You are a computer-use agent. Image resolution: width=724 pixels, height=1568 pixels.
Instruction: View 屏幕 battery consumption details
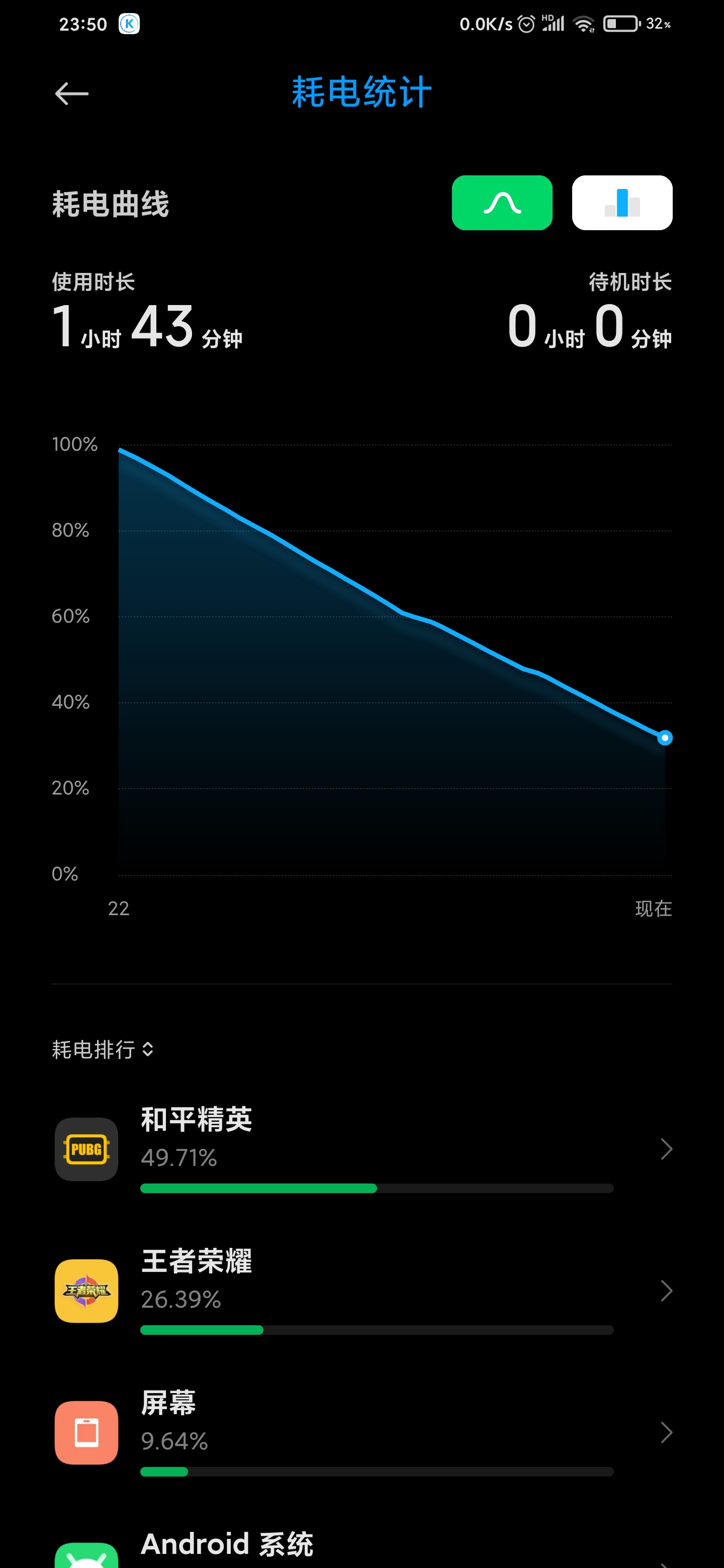pos(363,1432)
